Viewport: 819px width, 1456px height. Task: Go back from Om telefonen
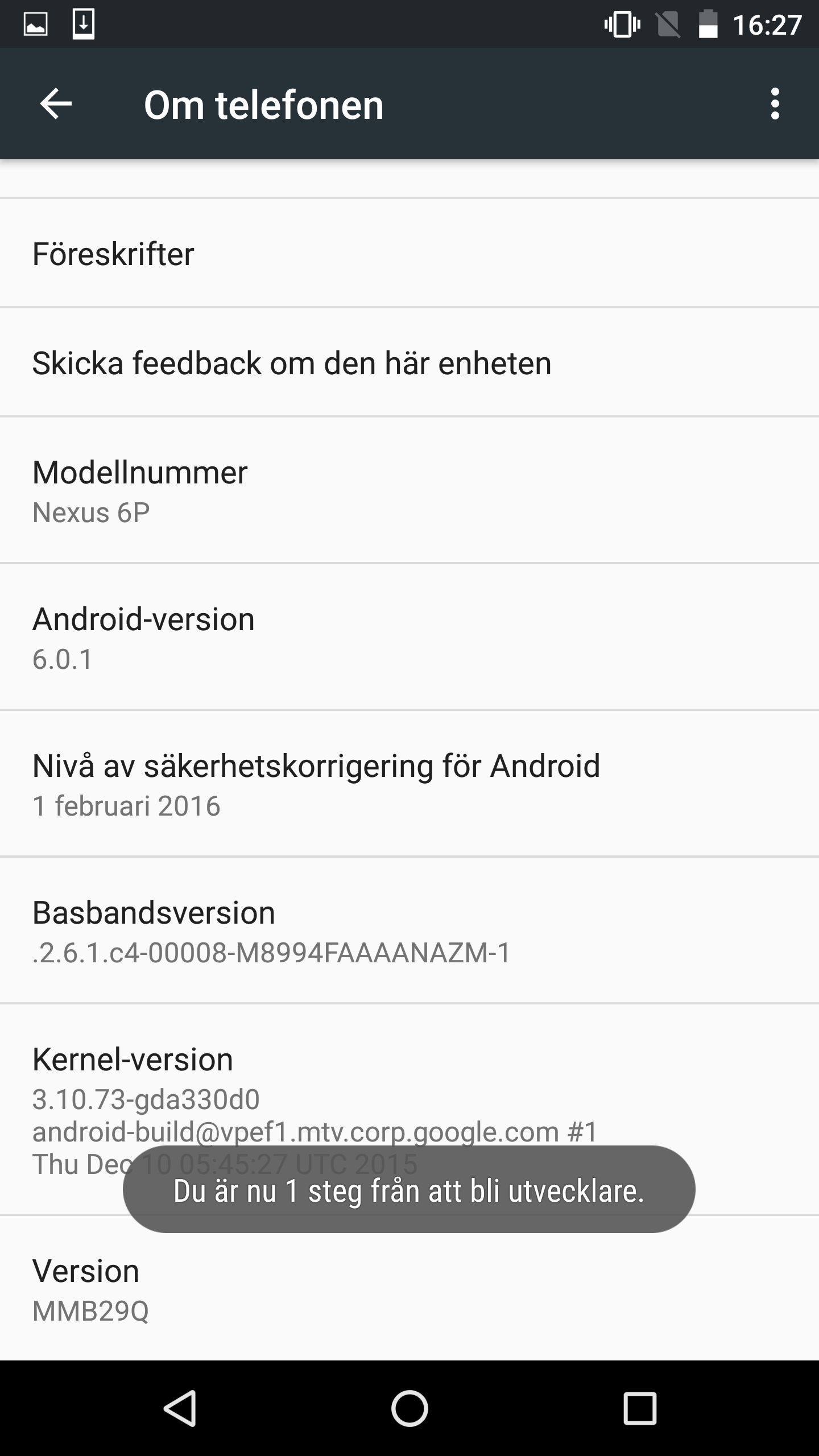(56, 104)
